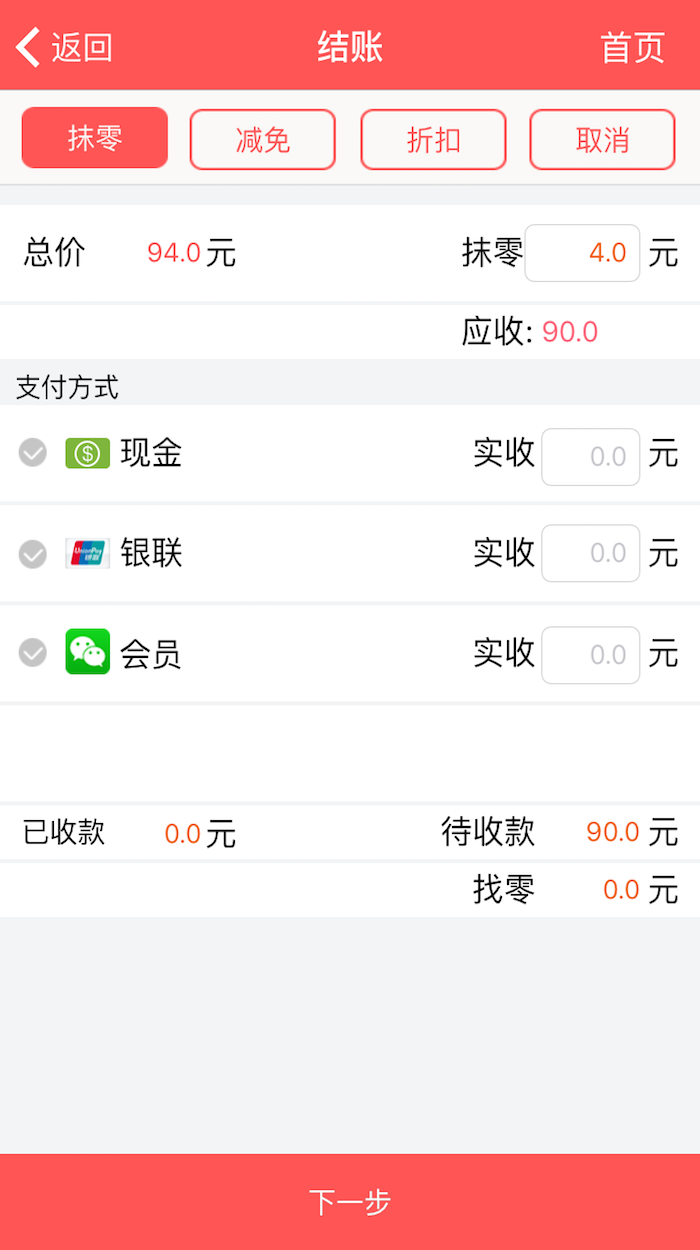Enter received amount for 现金
The width and height of the screenshot is (700, 1250).
tap(591, 457)
